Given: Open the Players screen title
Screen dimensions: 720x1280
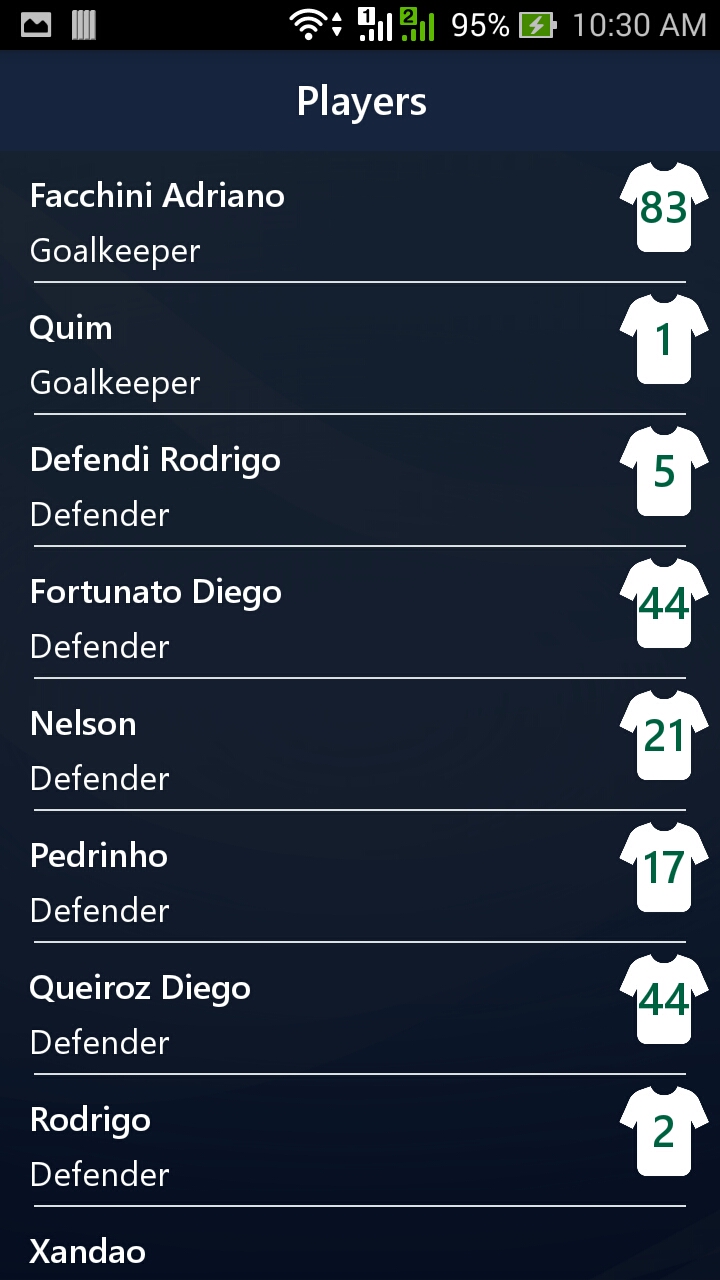Looking at the screenshot, I should [x=360, y=100].
